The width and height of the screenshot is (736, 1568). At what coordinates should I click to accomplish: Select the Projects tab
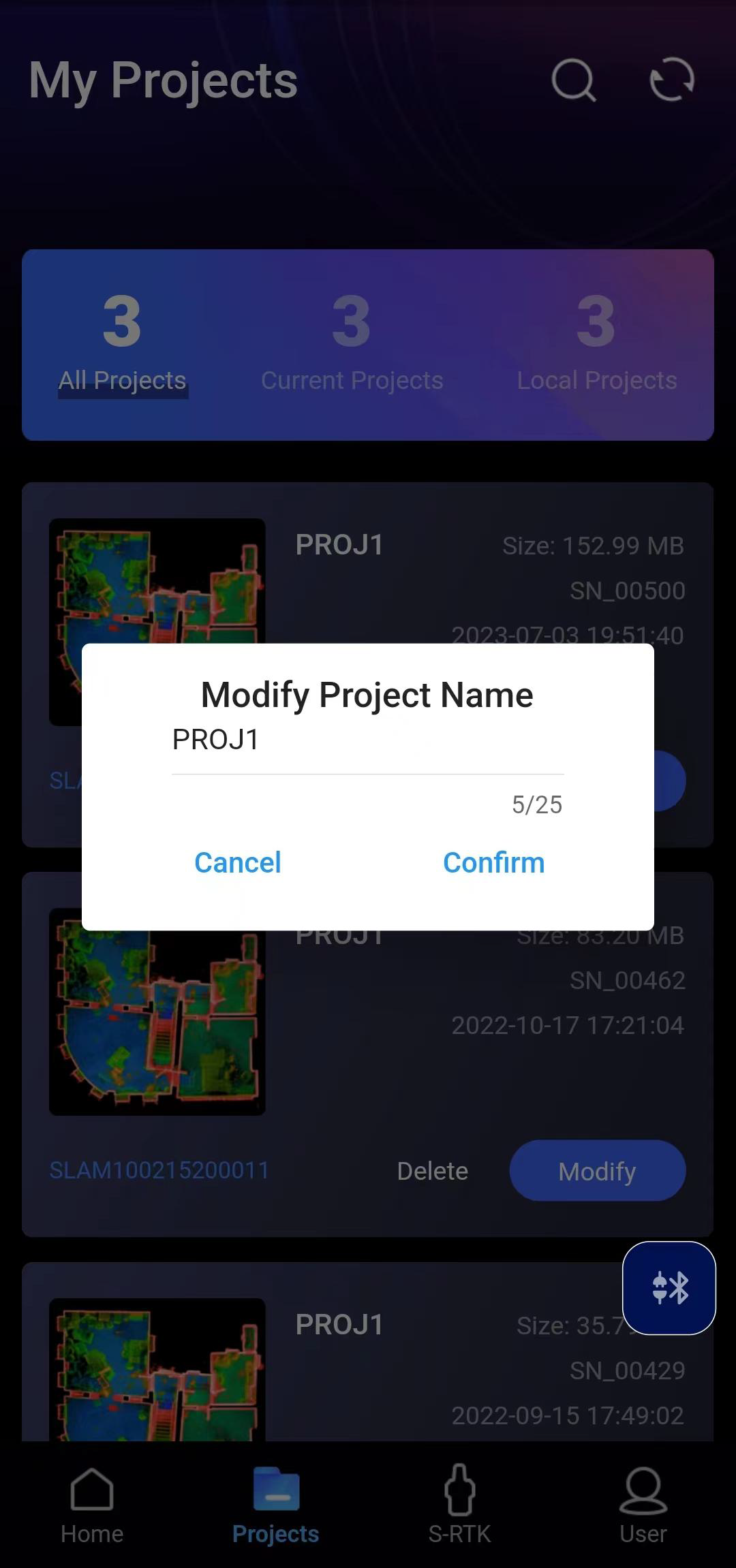(x=275, y=1505)
